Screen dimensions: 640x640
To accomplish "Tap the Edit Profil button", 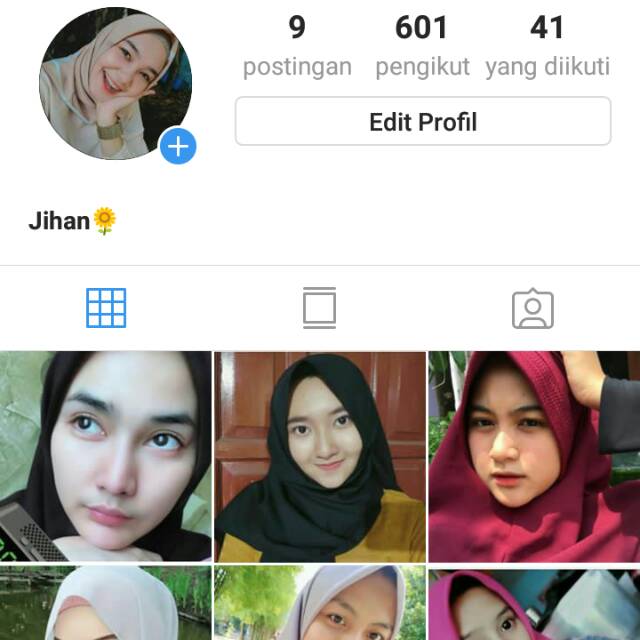I will click(422, 122).
